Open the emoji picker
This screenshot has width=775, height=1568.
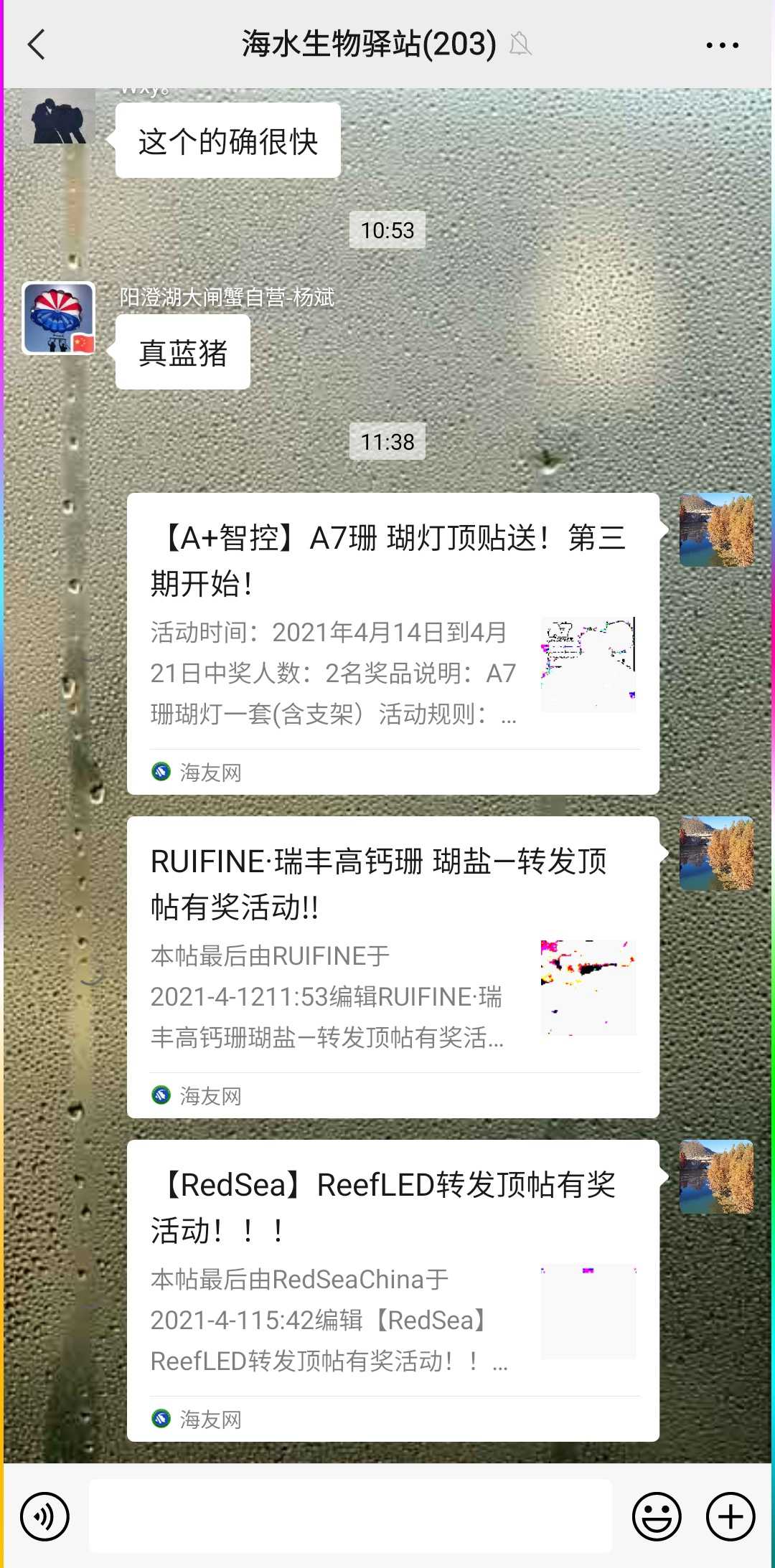pos(656,1516)
